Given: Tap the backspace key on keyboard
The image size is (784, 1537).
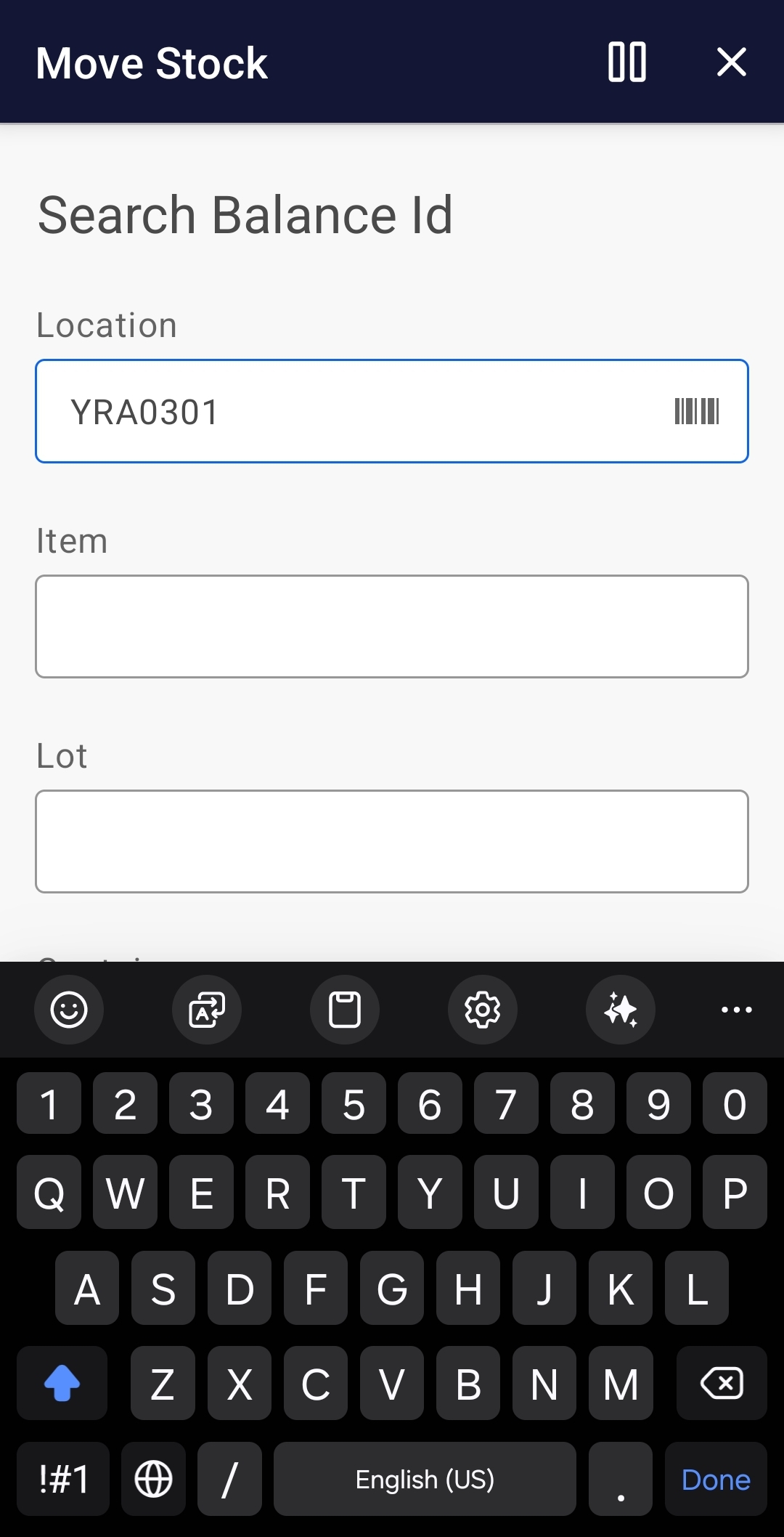Looking at the screenshot, I should click(721, 1383).
